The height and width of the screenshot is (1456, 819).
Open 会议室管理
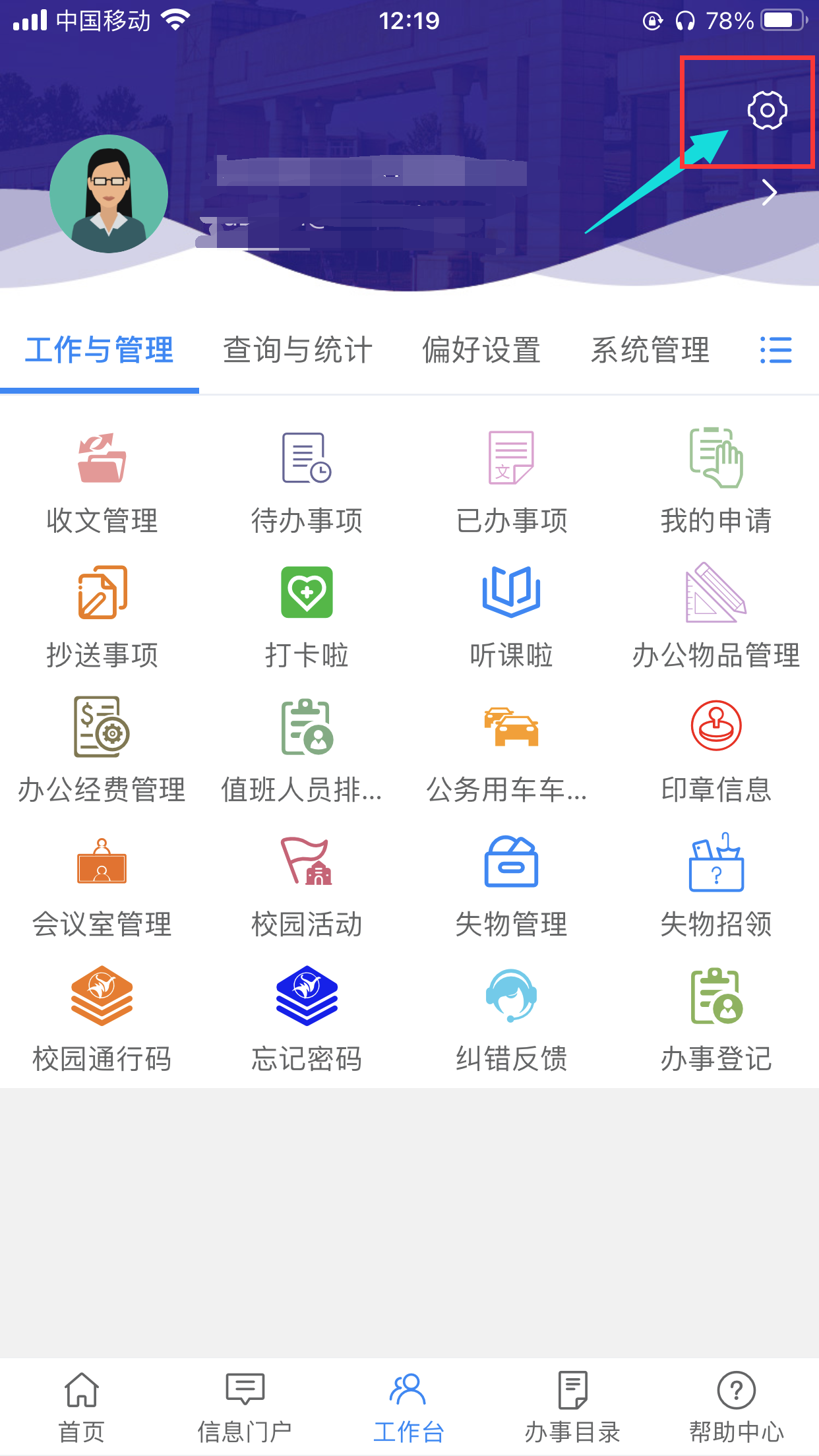[x=102, y=886]
